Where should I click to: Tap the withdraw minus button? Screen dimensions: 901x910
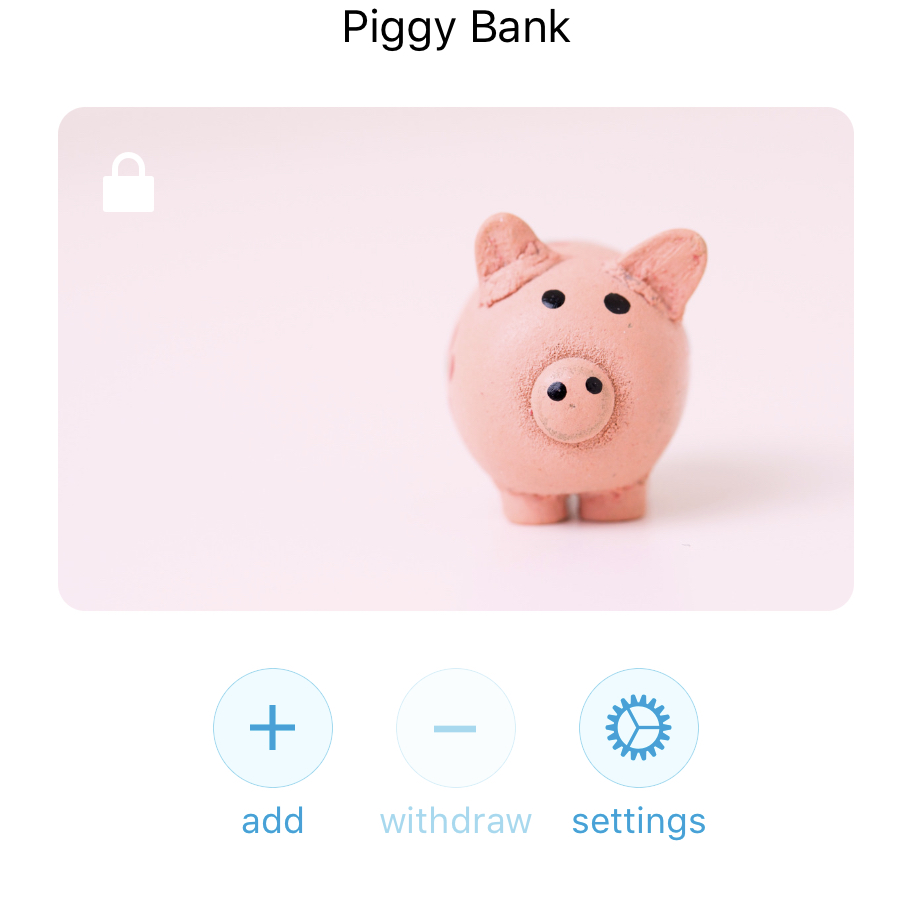pyautogui.click(x=455, y=728)
